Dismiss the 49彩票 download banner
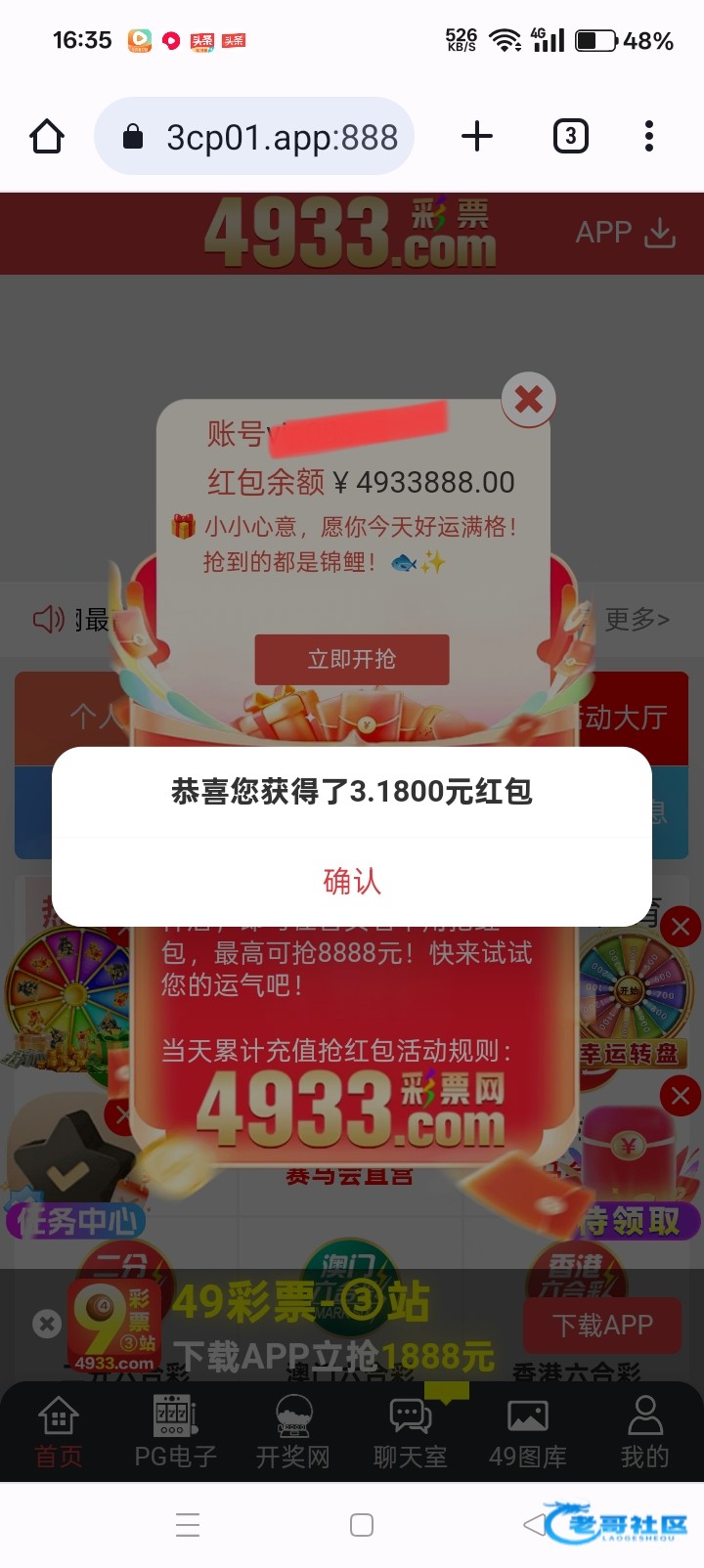Viewport: 704px width, 1568px height. pyautogui.click(x=46, y=1324)
